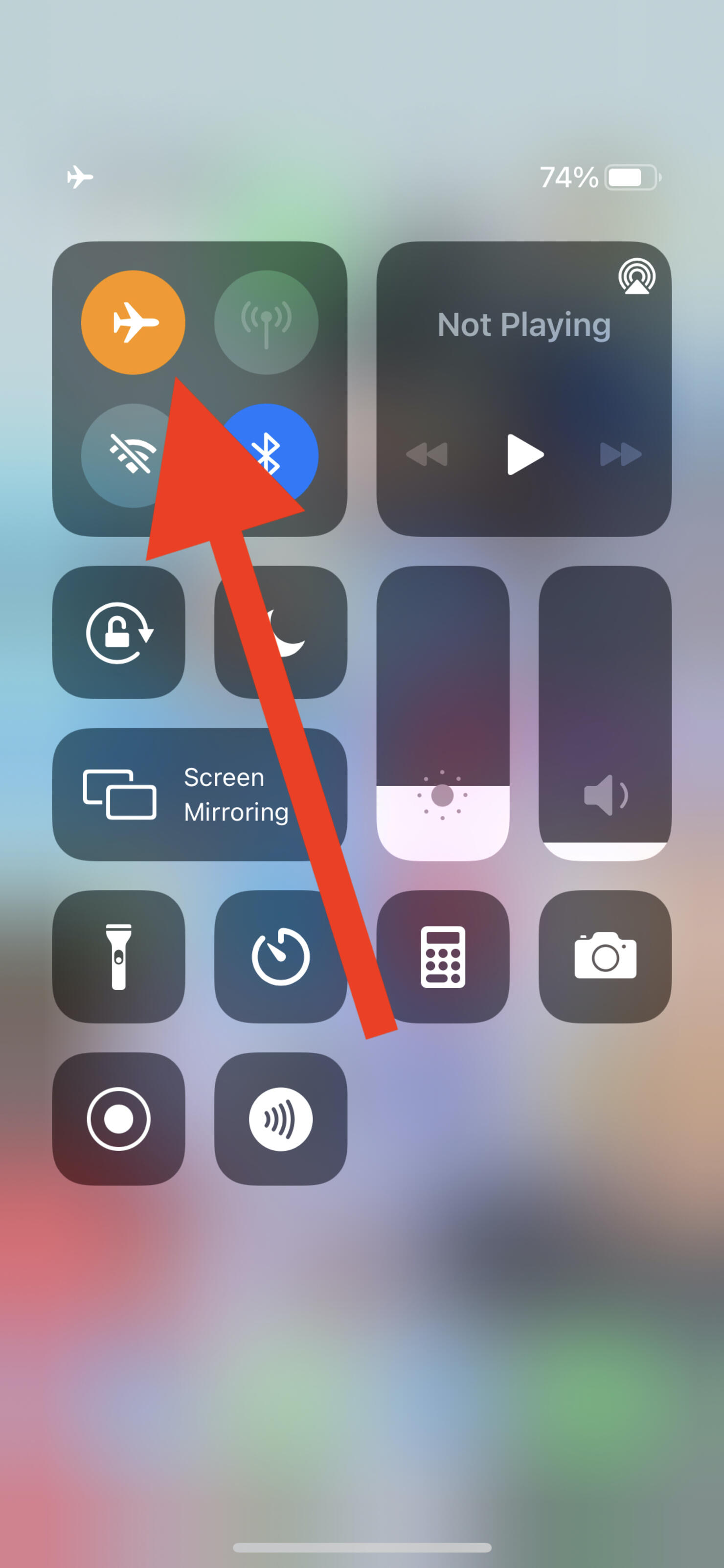Viewport: 724px width, 1568px height.
Task: Toggle the cellular data button
Action: coord(266,322)
